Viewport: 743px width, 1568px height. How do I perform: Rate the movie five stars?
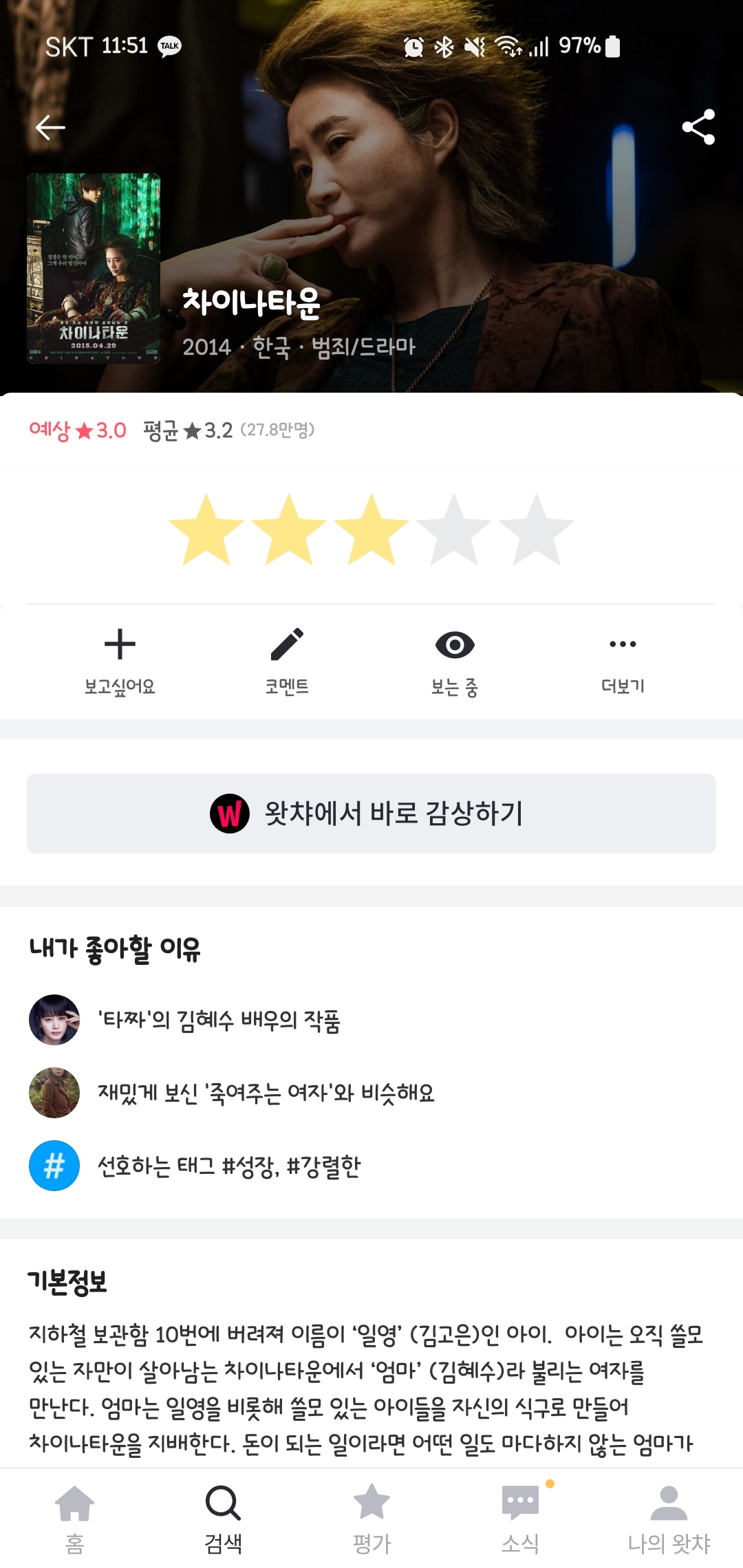pyautogui.click(x=536, y=530)
